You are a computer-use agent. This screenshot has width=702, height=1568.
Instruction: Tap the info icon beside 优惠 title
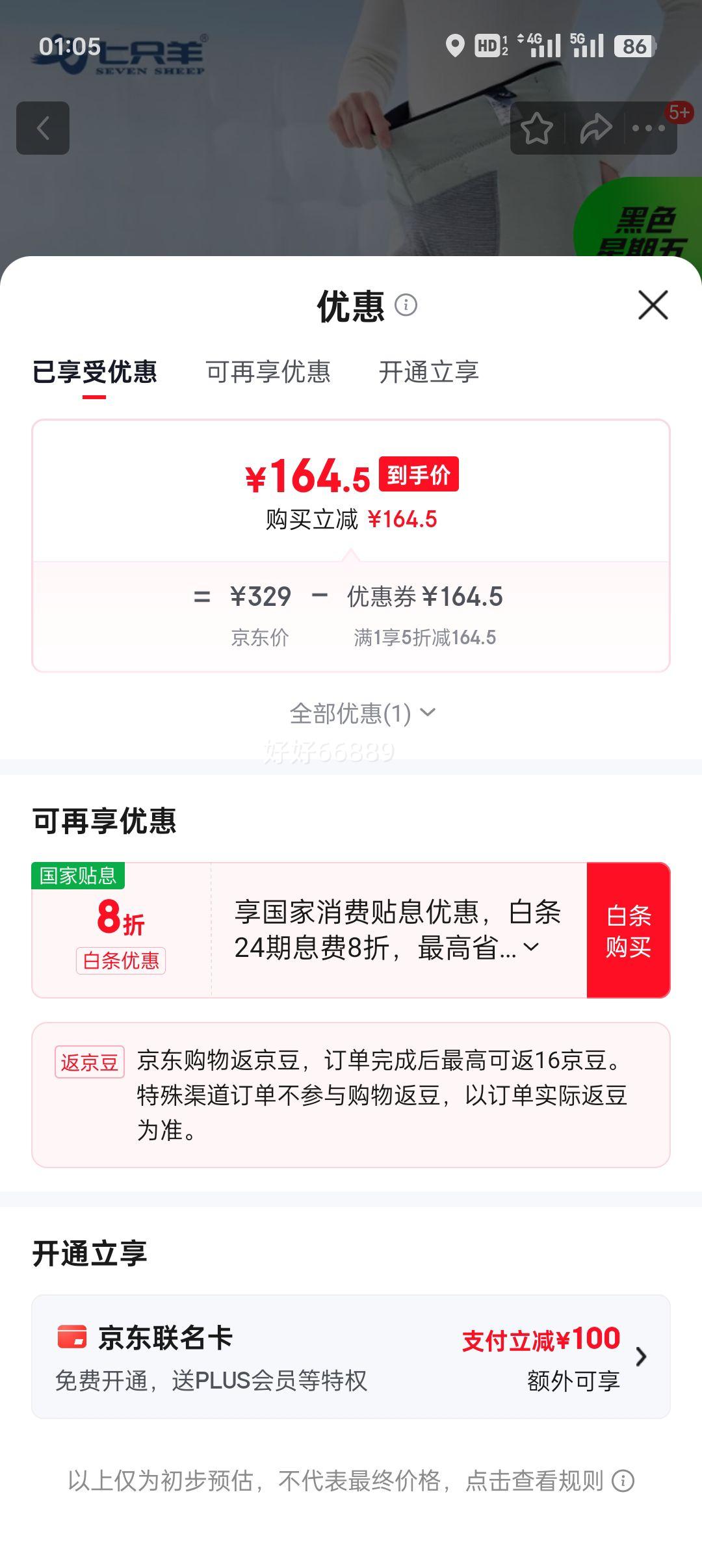click(x=406, y=306)
